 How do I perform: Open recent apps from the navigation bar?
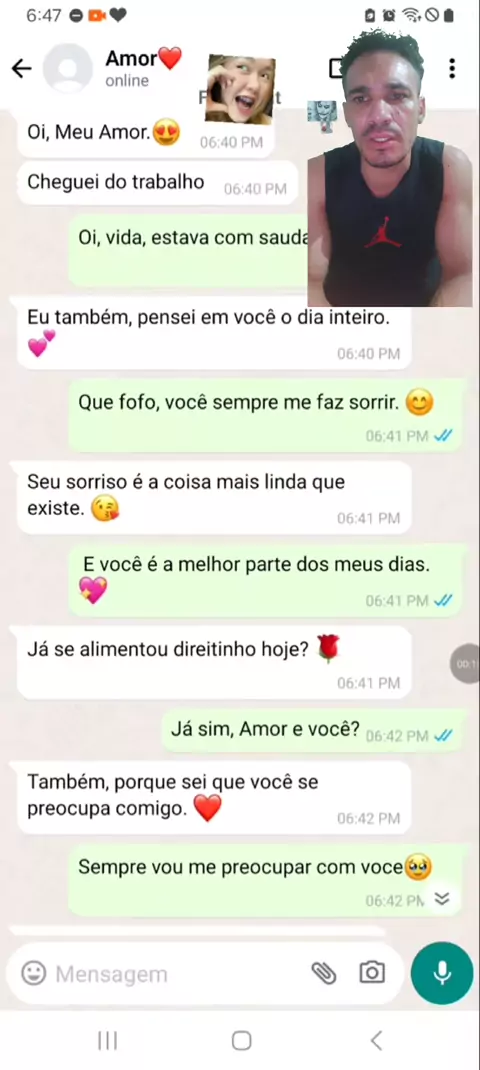click(107, 1041)
